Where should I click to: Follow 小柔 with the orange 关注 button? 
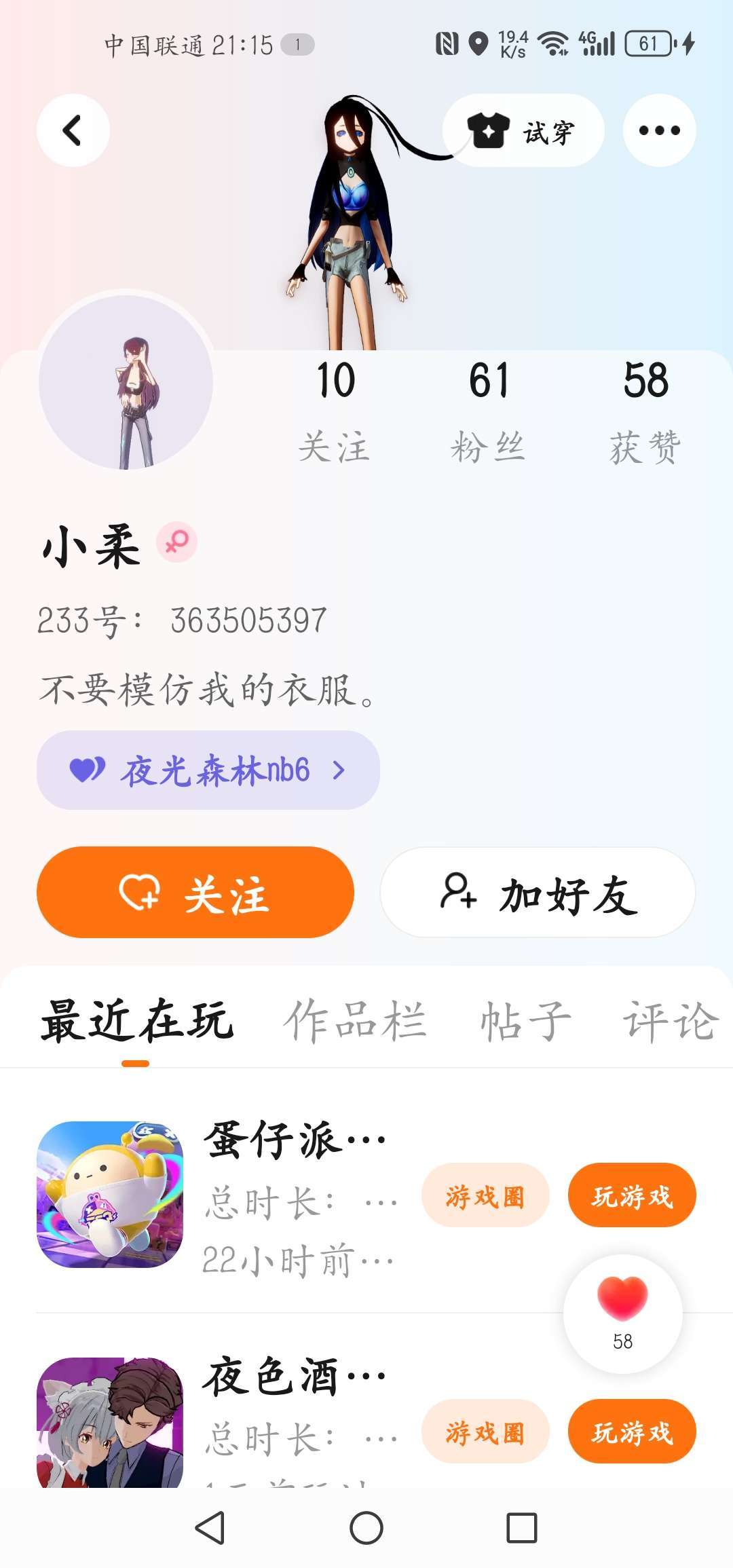click(x=195, y=892)
